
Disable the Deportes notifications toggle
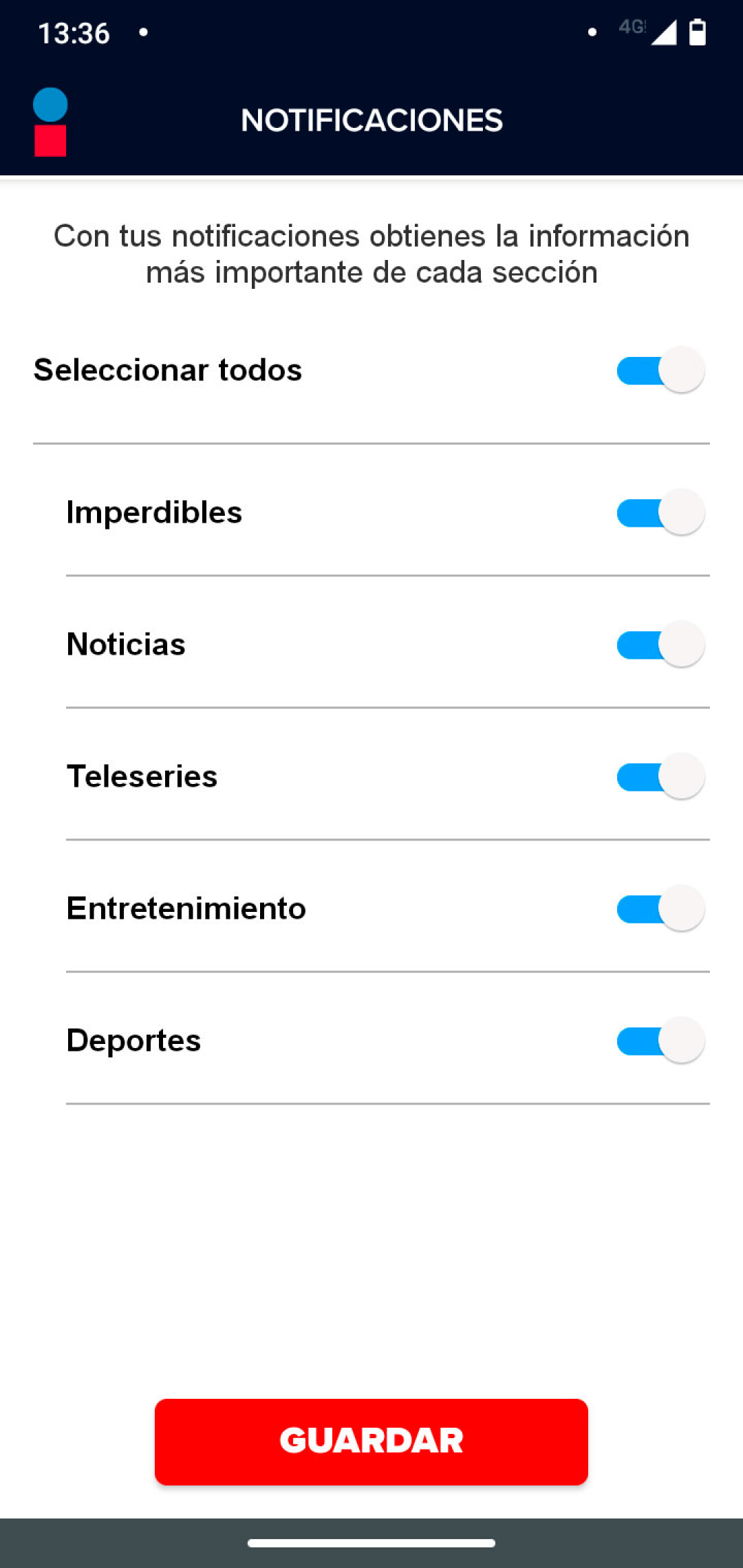[x=660, y=1041]
